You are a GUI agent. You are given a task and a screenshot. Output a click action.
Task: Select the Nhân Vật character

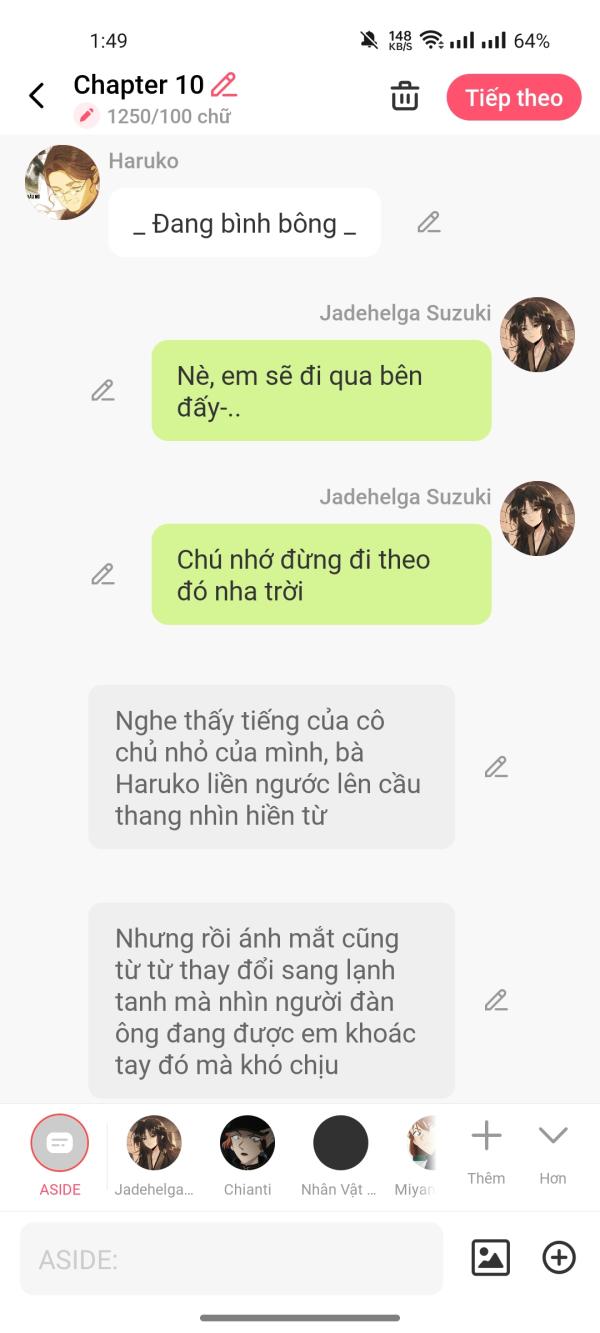tap(340, 1143)
